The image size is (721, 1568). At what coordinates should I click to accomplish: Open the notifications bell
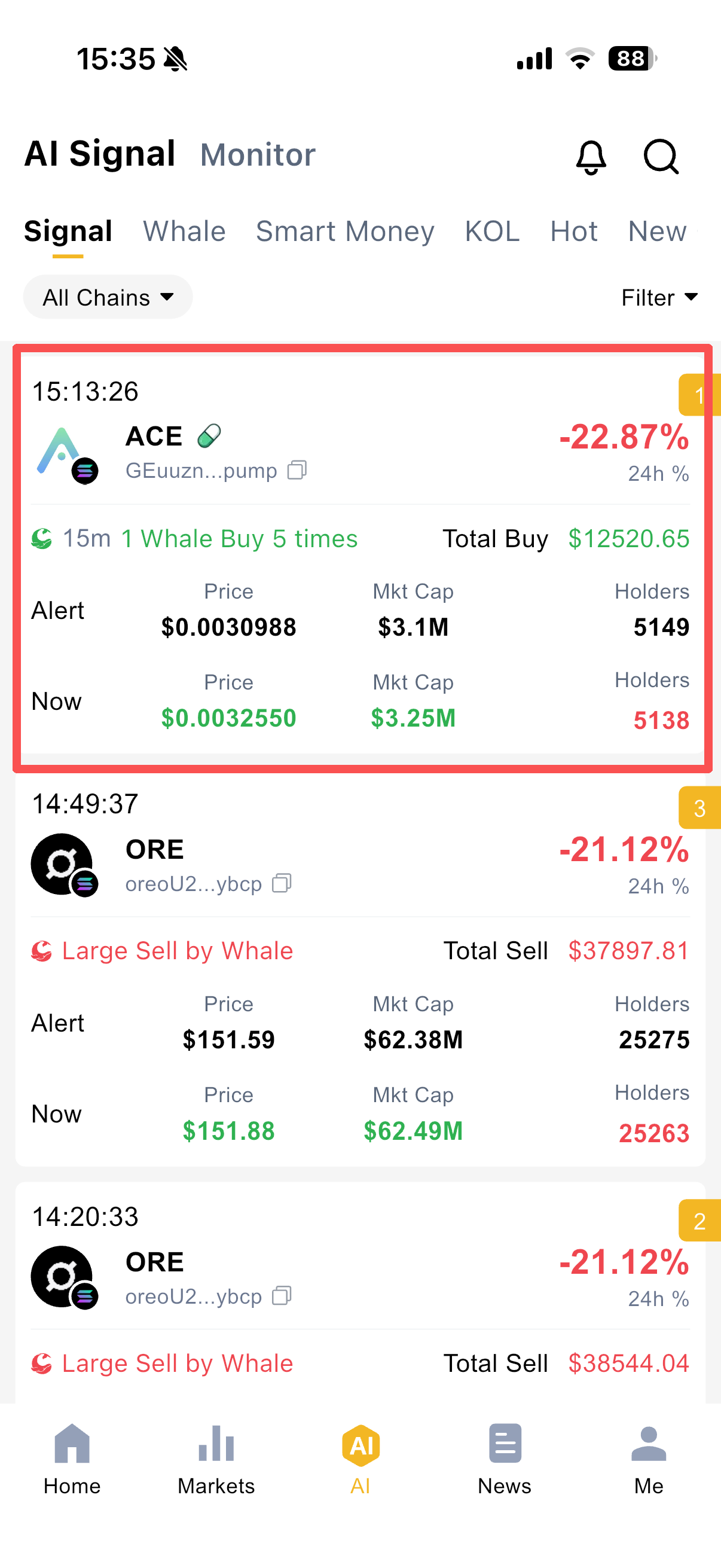click(x=590, y=157)
